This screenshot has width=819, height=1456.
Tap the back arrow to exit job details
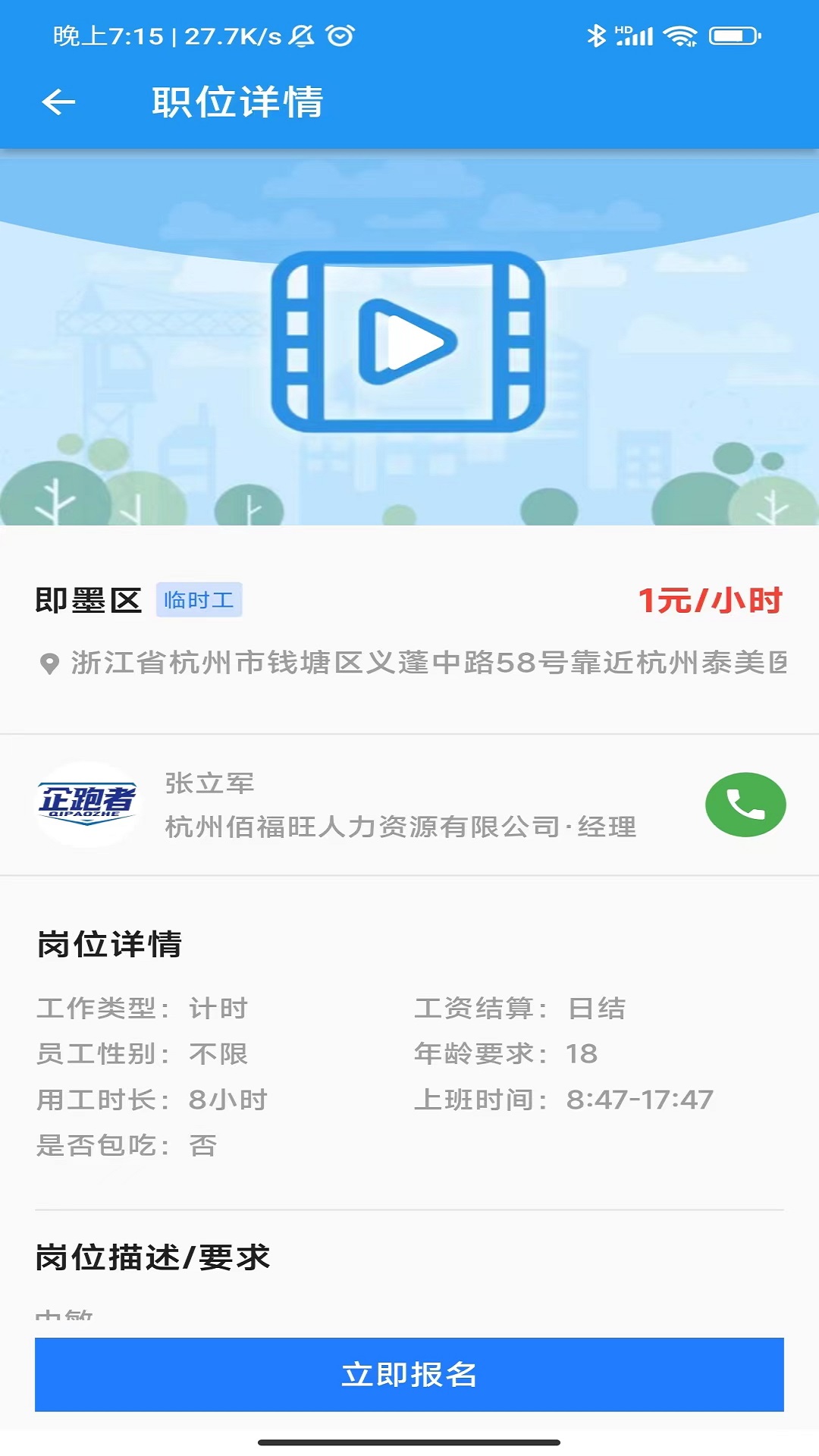59,101
